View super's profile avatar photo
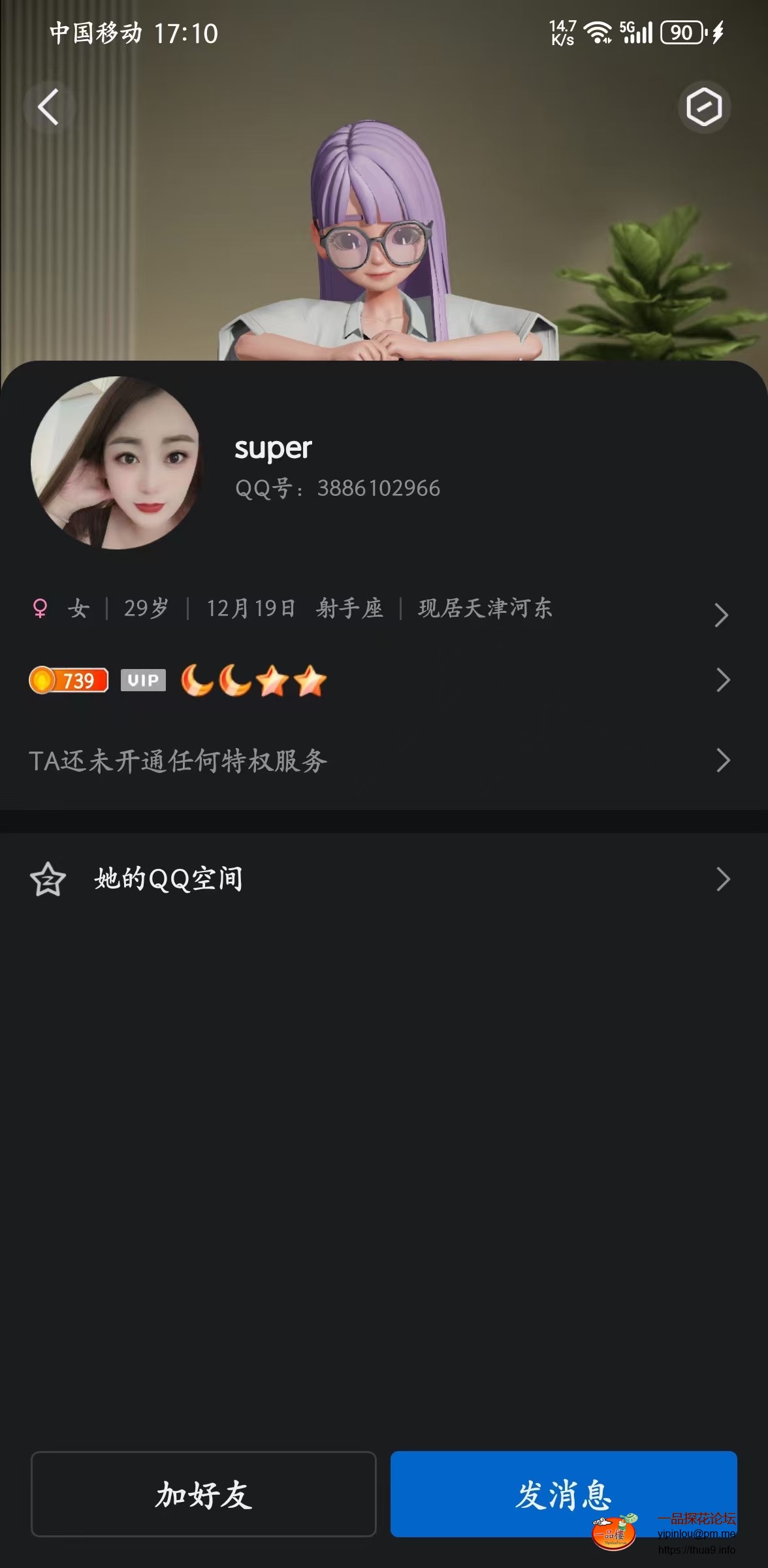Screen dimensions: 768x1568 [117, 463]
